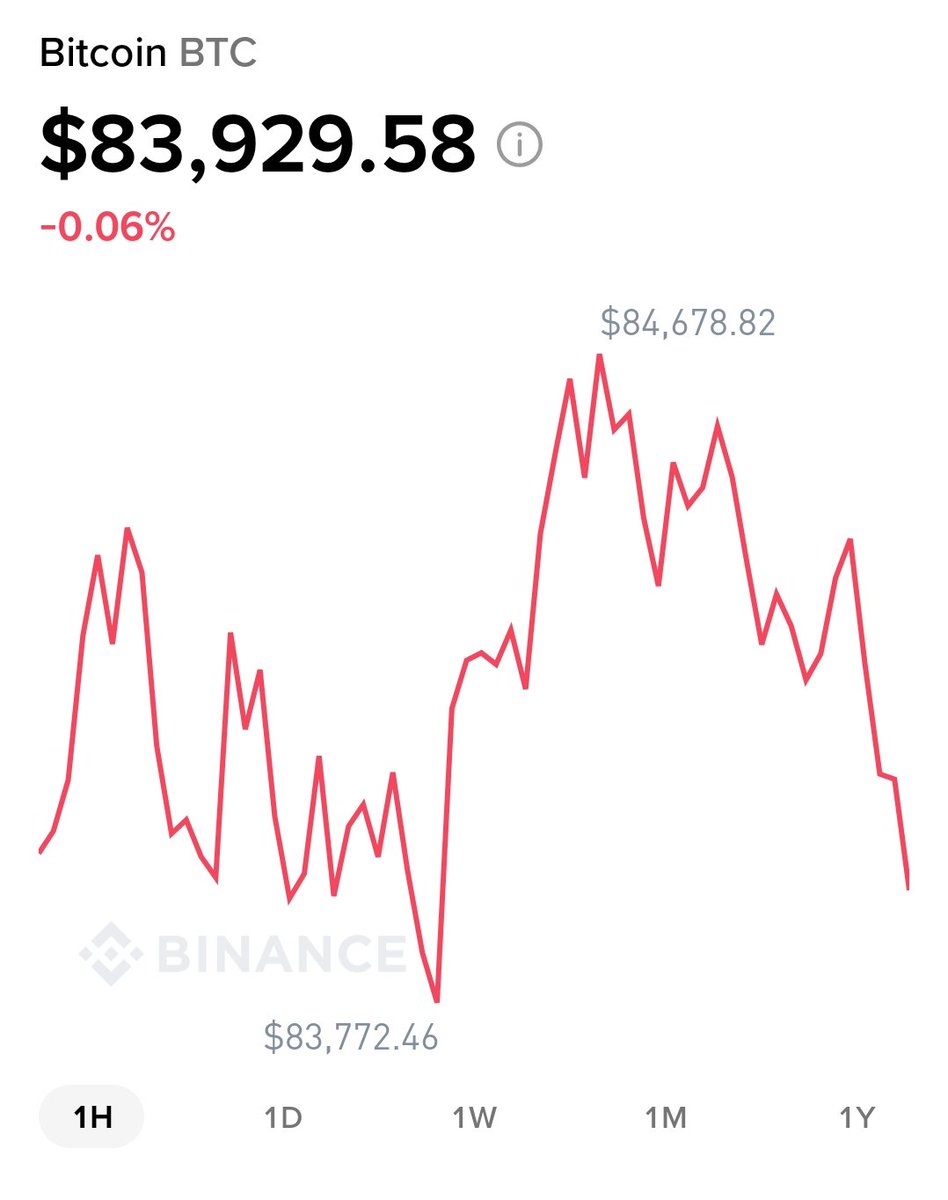
Task: Switch to the 1M time range
Action: tap(666, 1117)
